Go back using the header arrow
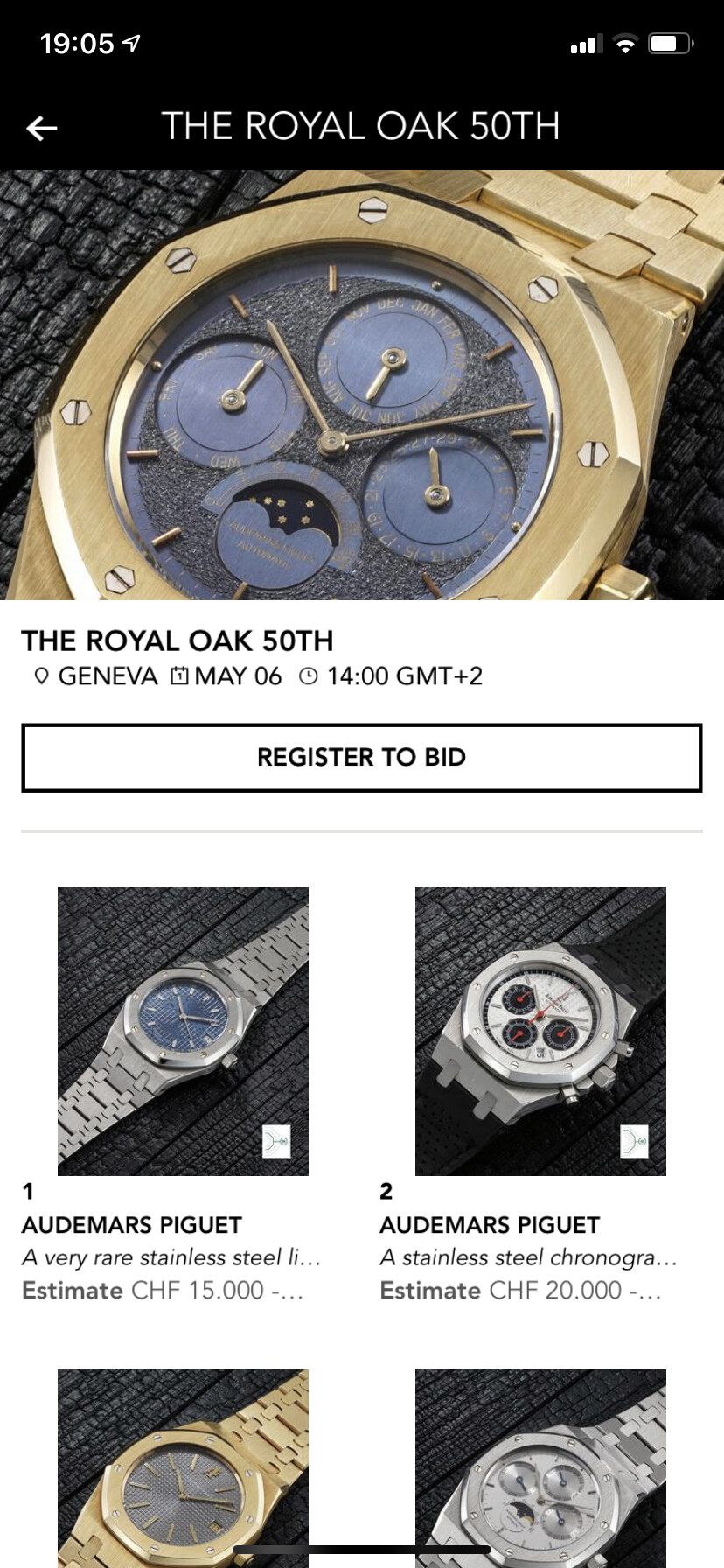Screen dimensions: 724x1568 click(41, 129)
